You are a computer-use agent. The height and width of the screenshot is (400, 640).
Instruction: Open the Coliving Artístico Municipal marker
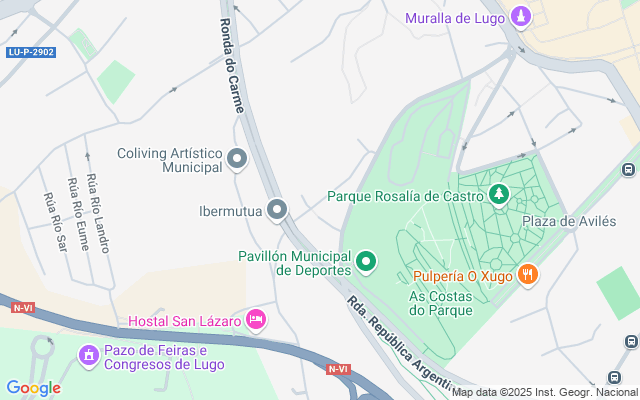238,159
